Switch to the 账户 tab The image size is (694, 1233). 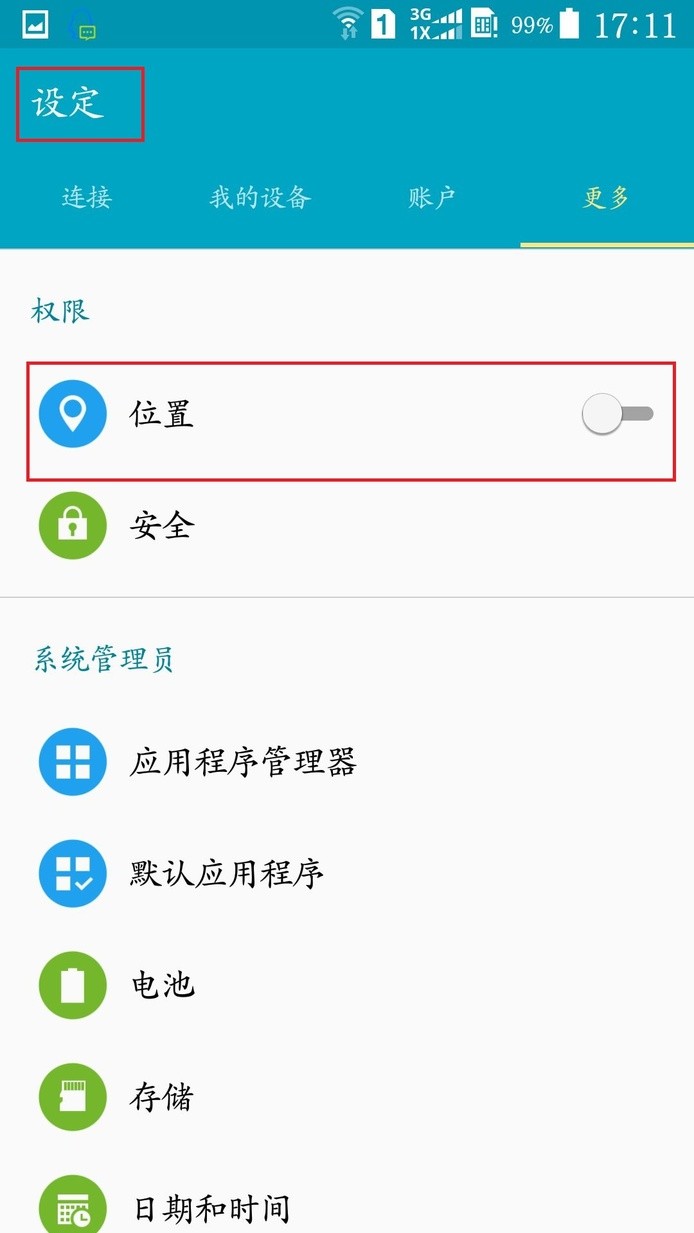point(433,197)
